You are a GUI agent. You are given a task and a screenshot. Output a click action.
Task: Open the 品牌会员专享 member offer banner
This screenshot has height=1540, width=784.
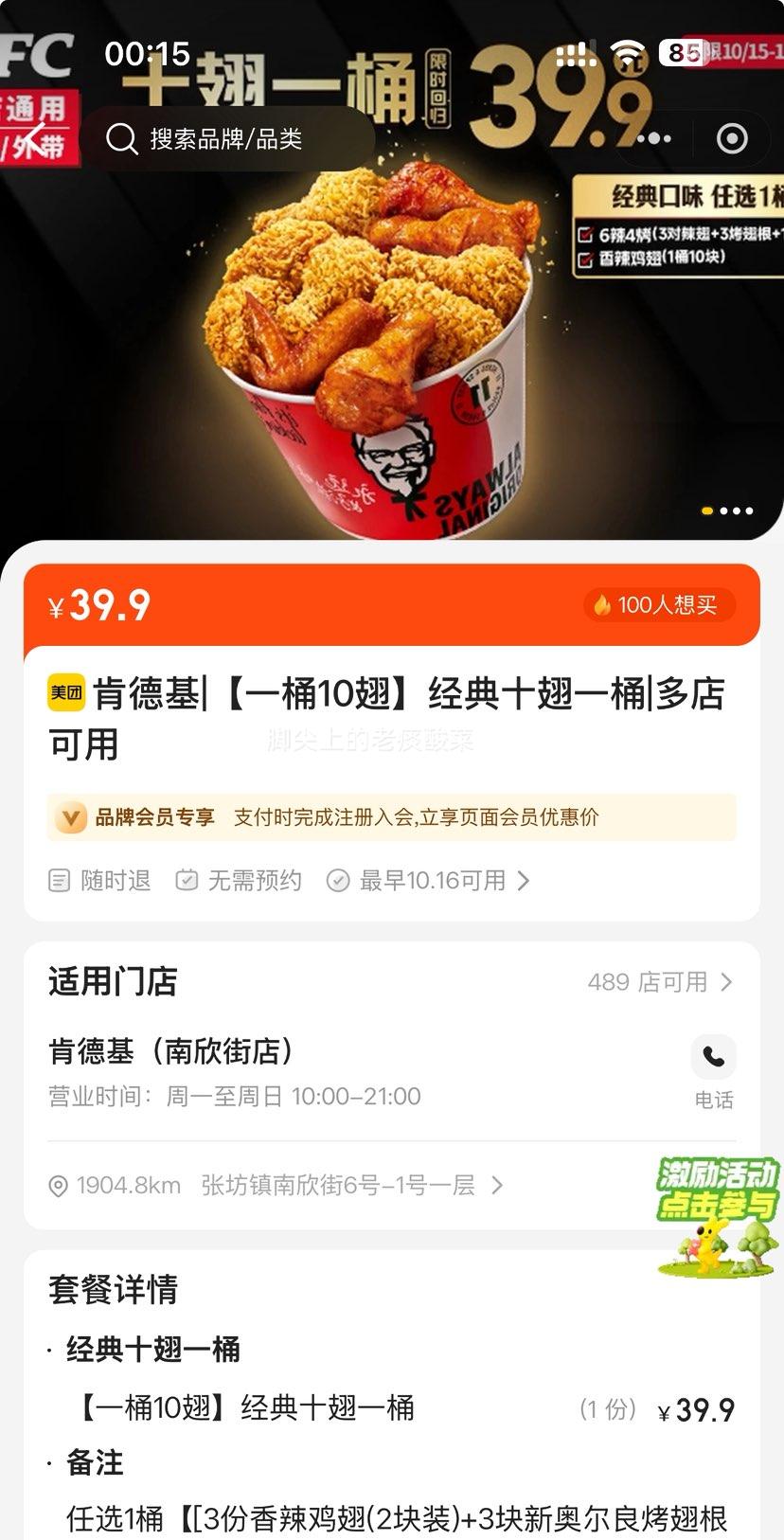click(391, 817)
